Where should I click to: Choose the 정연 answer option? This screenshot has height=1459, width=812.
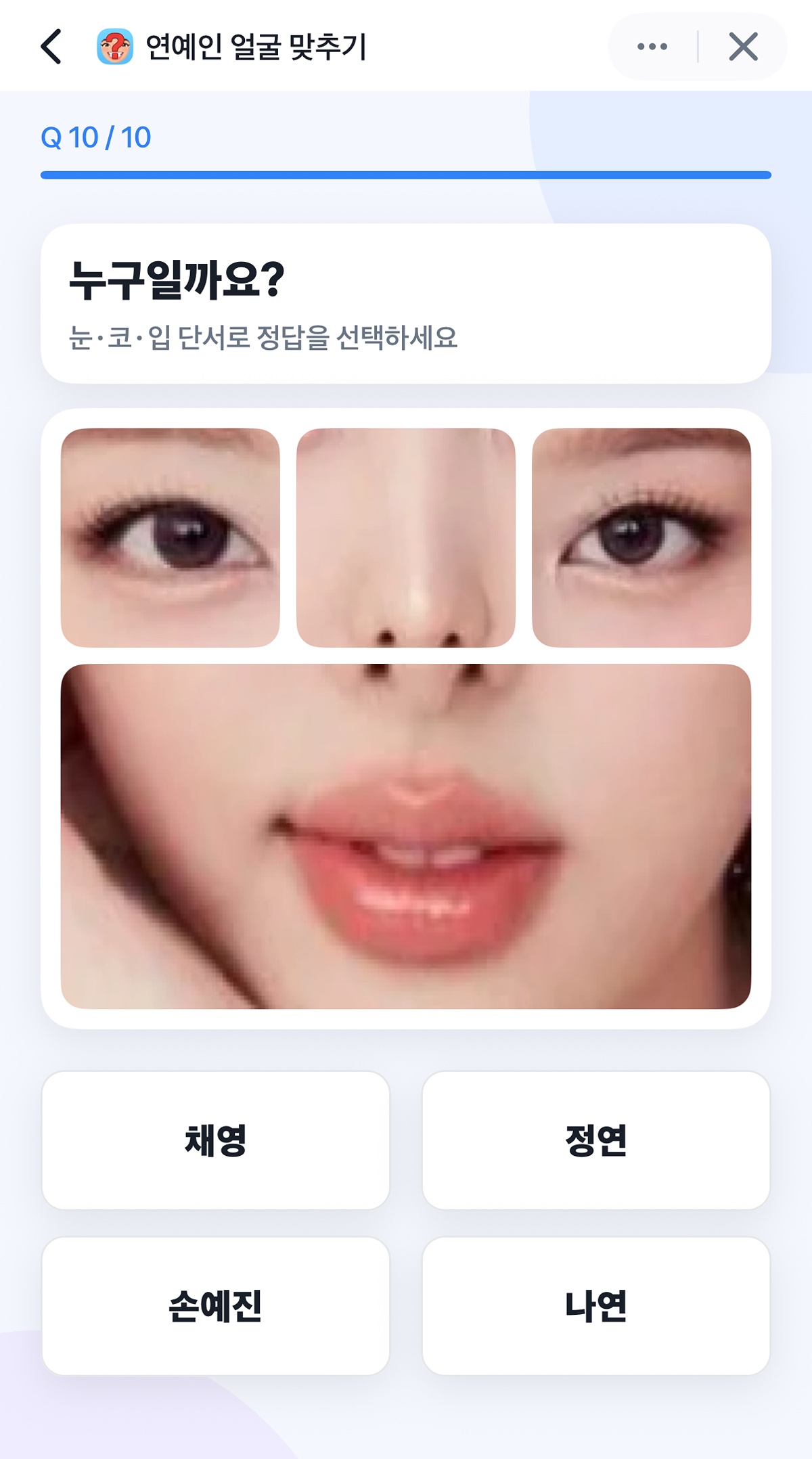596,1140
